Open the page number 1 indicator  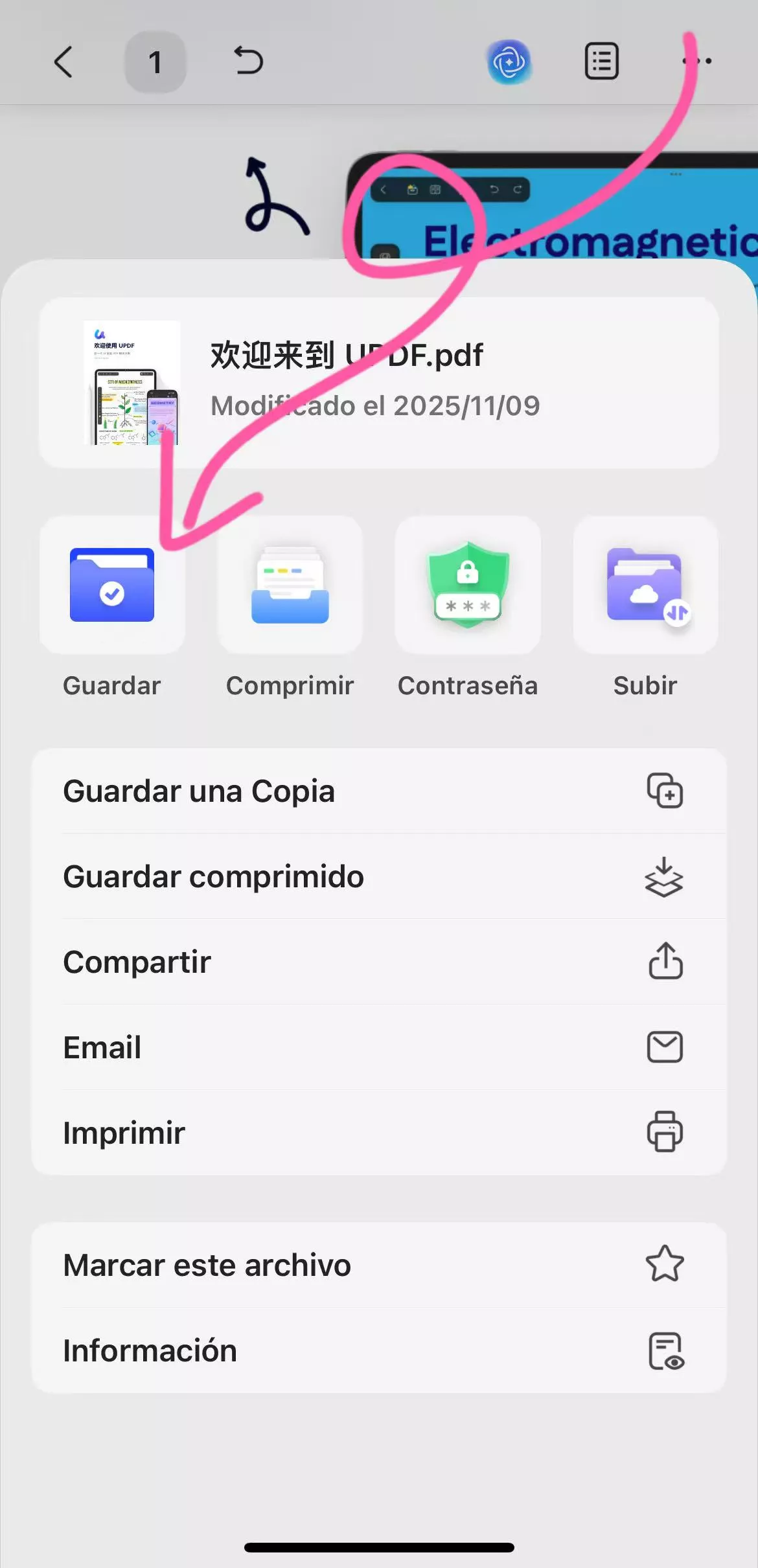tap(155, 62)
